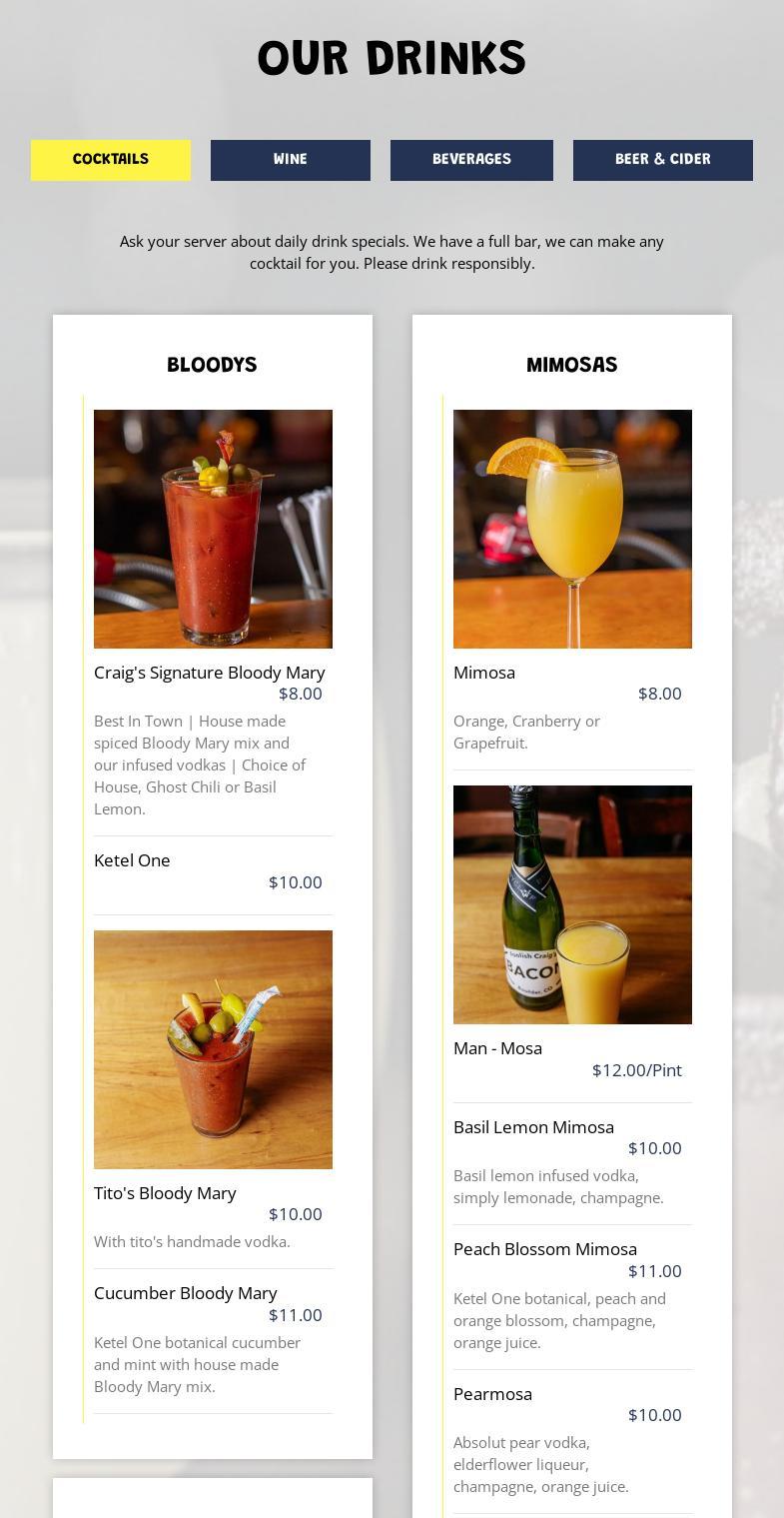The width and height of the screenshot is (784, 1518).
Task: Switch to Beer & Cider tab
Action: [x=662, y=160]
